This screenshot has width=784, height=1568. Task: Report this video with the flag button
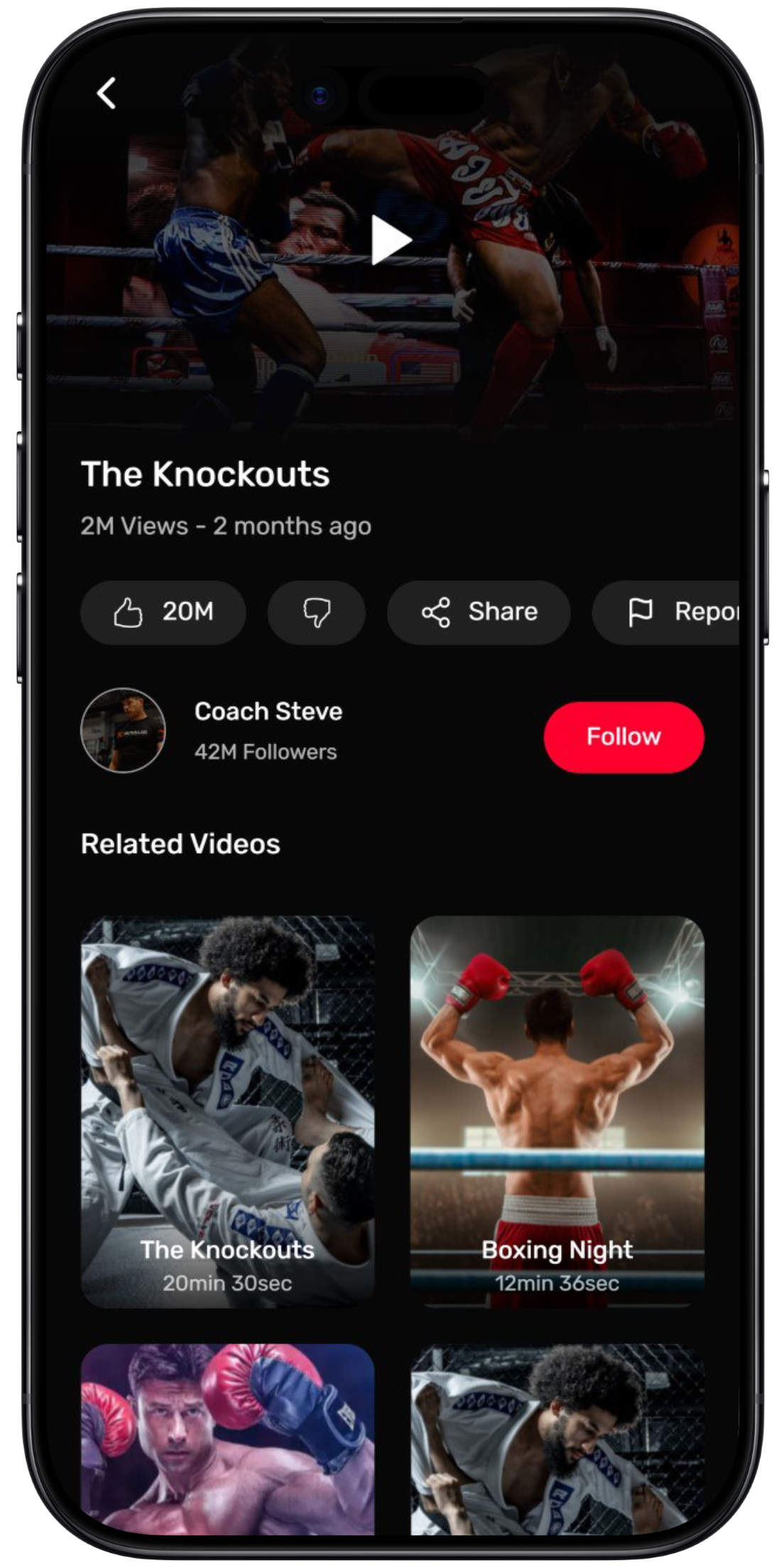pyautogui.click(x=668, y=612)
